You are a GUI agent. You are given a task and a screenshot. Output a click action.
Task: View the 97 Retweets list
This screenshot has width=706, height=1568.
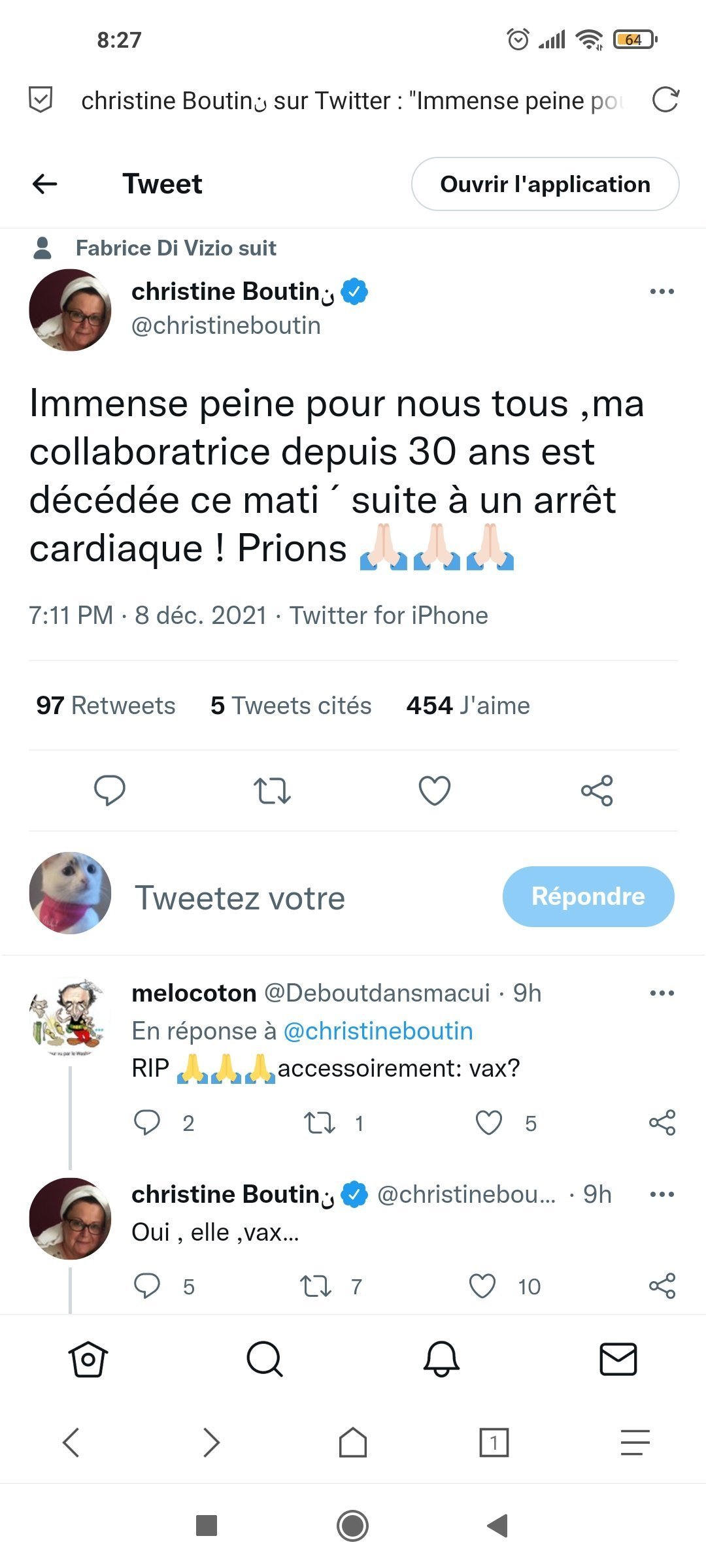click(106, 706)
